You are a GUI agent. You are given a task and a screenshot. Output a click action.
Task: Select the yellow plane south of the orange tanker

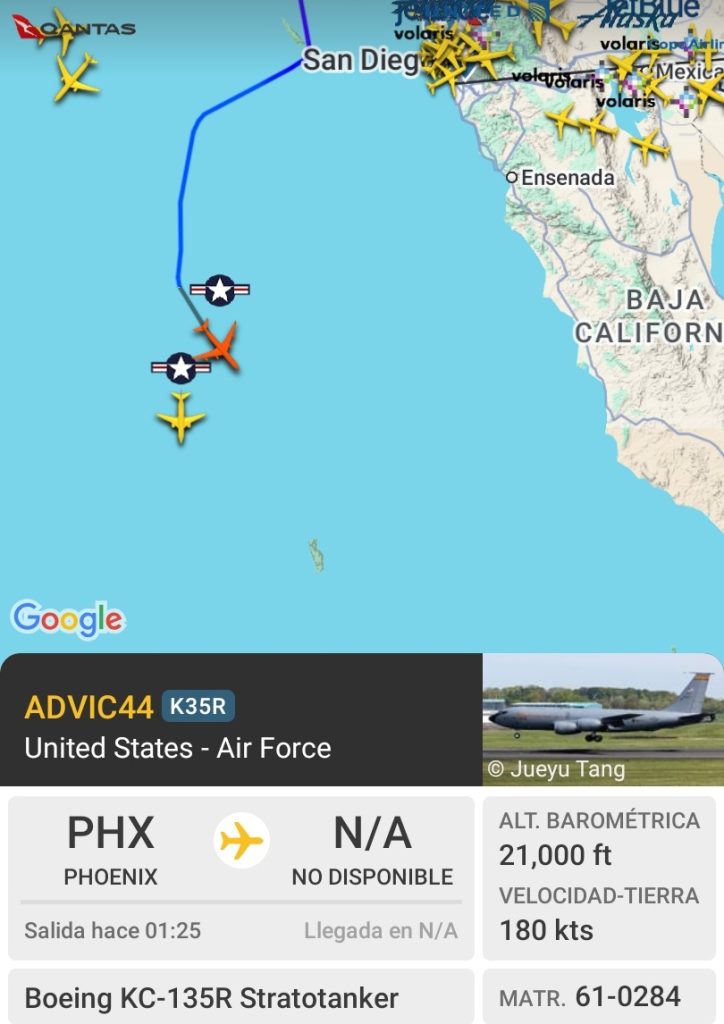(x=181, y=417)
